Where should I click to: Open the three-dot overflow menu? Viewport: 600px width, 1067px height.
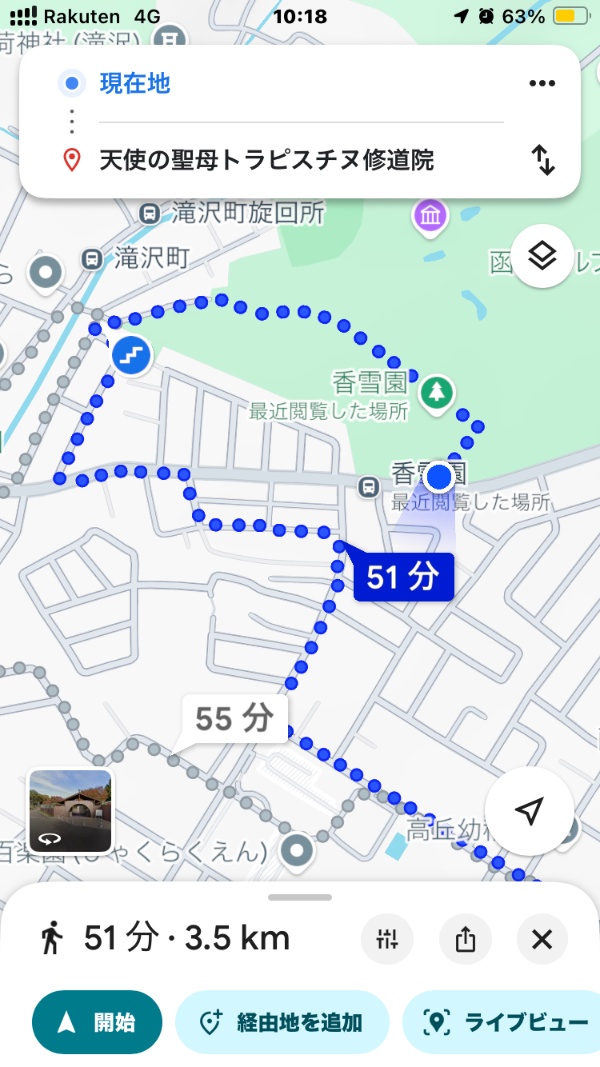point(541,83)
